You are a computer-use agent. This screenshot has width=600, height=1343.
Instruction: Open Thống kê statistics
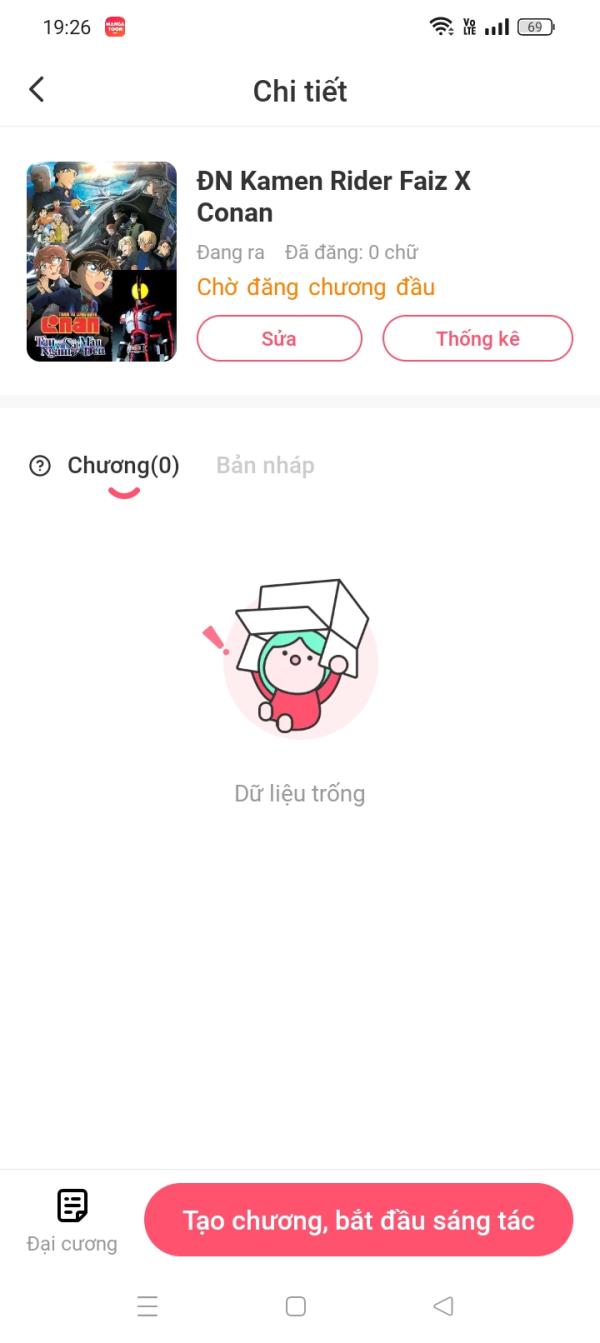click(x=477, y=338)
